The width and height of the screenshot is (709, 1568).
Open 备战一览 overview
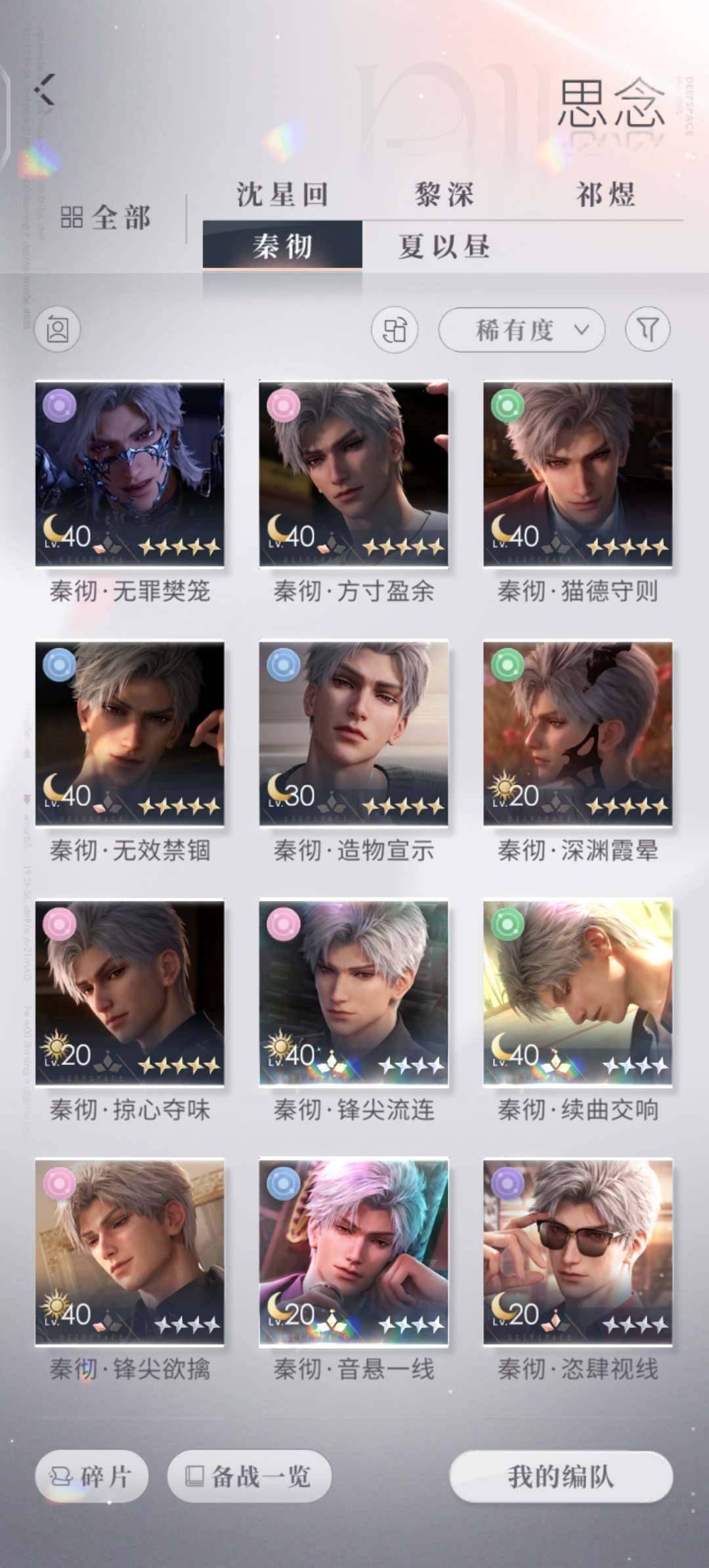pyautogui.click(x=249, y=1477)
